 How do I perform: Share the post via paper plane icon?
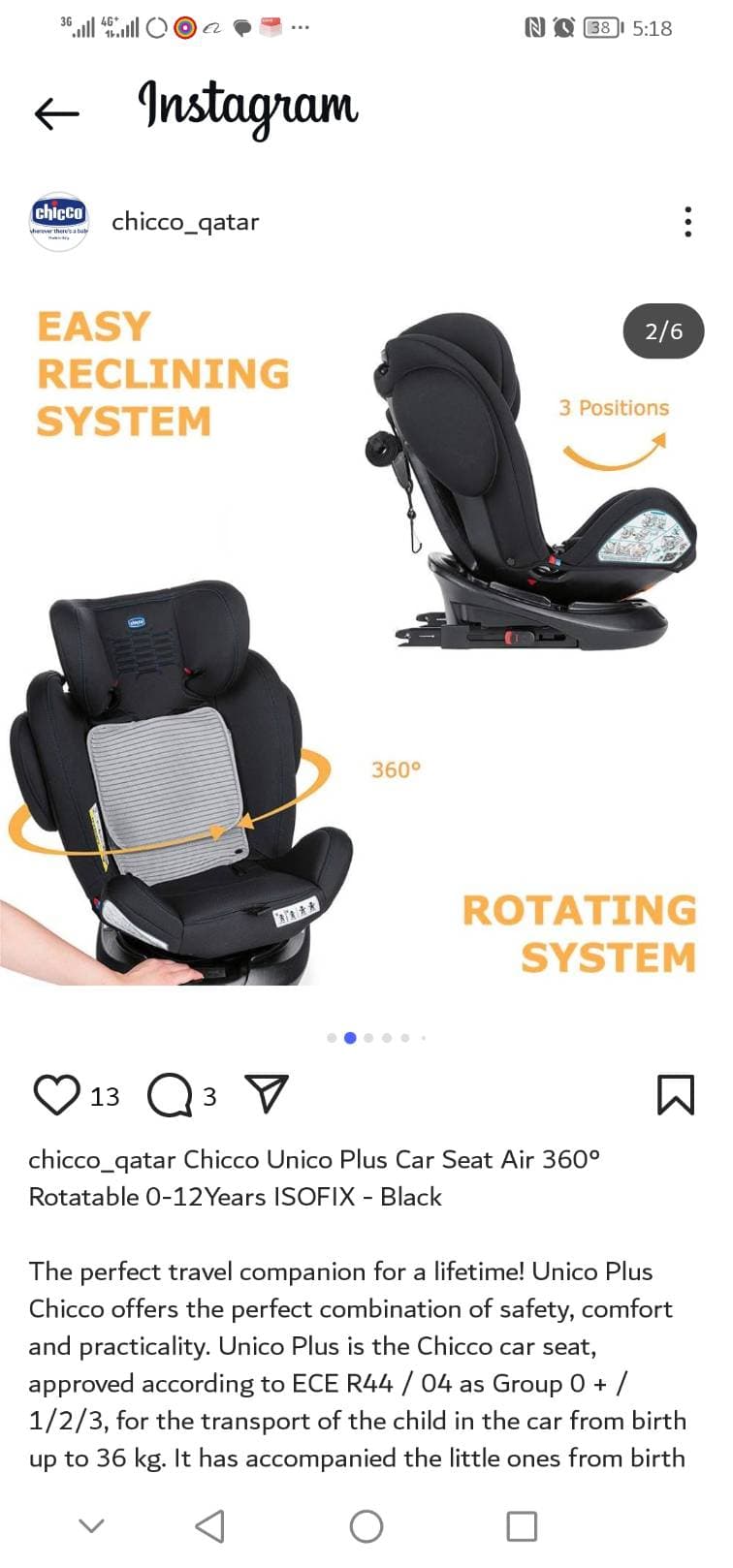[x=267, y=1094]
